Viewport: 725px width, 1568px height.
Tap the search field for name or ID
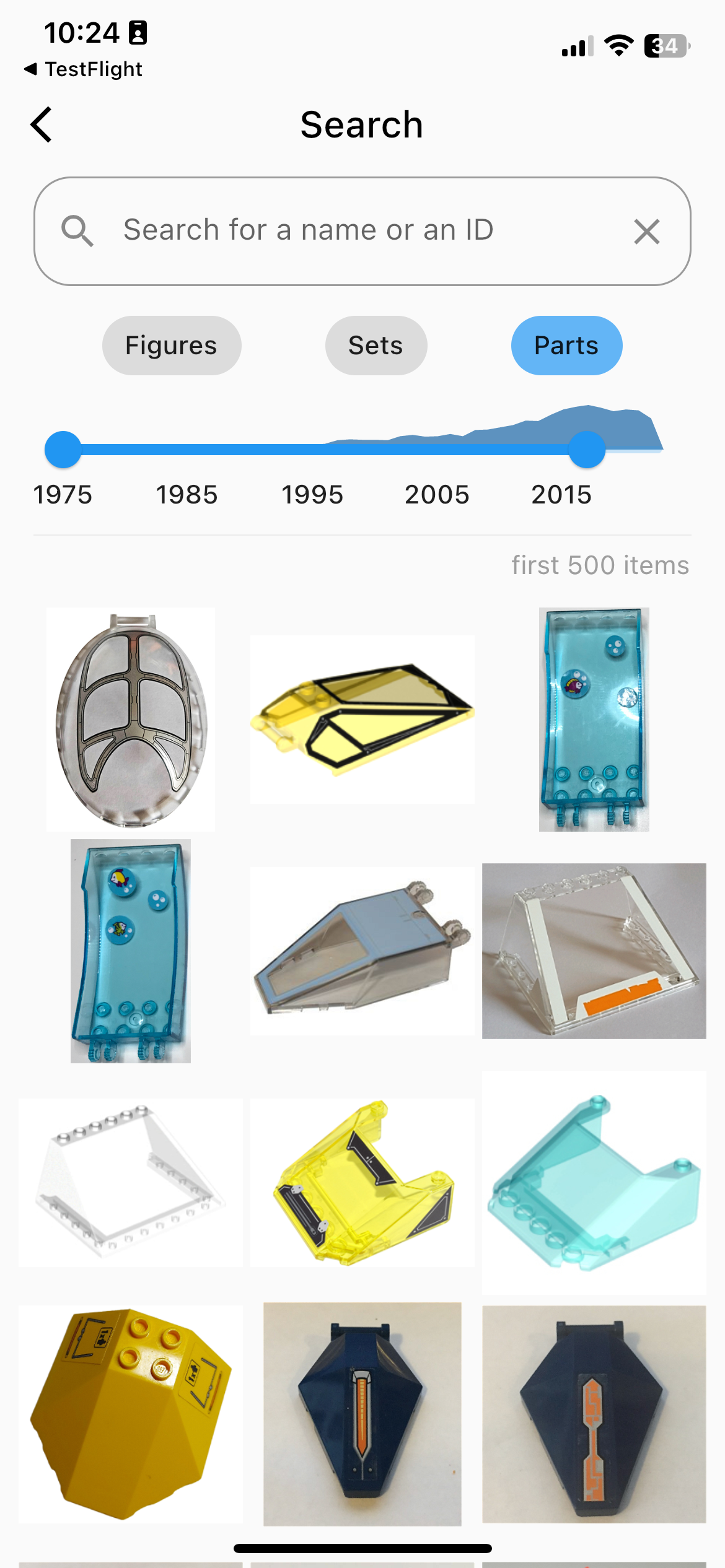click(x=347, y=230)
